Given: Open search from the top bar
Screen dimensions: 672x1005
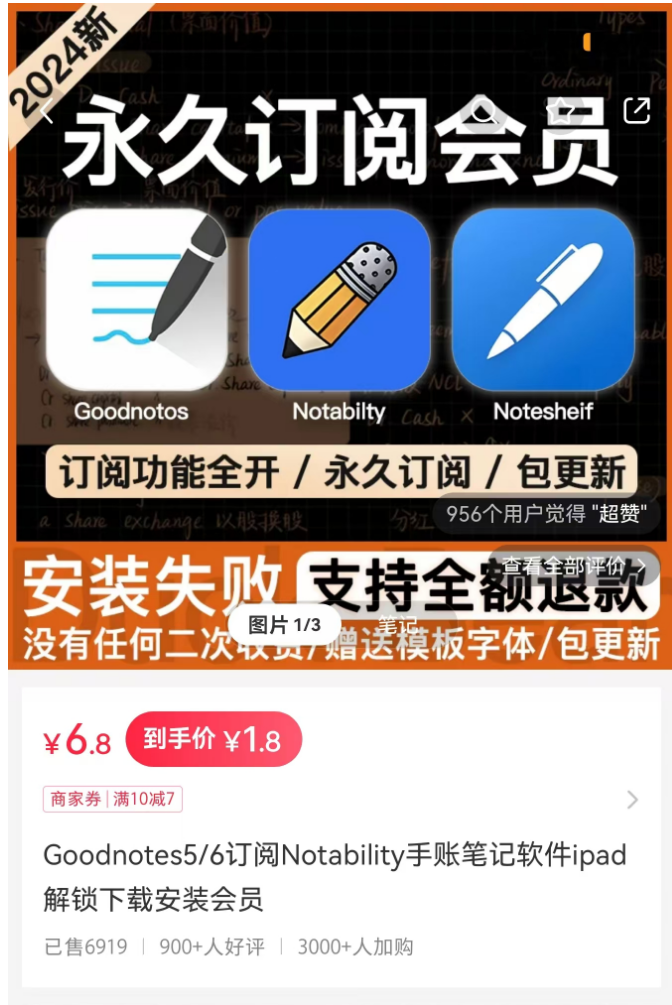Looking at the screenshot, I should (x=483, y=111).
